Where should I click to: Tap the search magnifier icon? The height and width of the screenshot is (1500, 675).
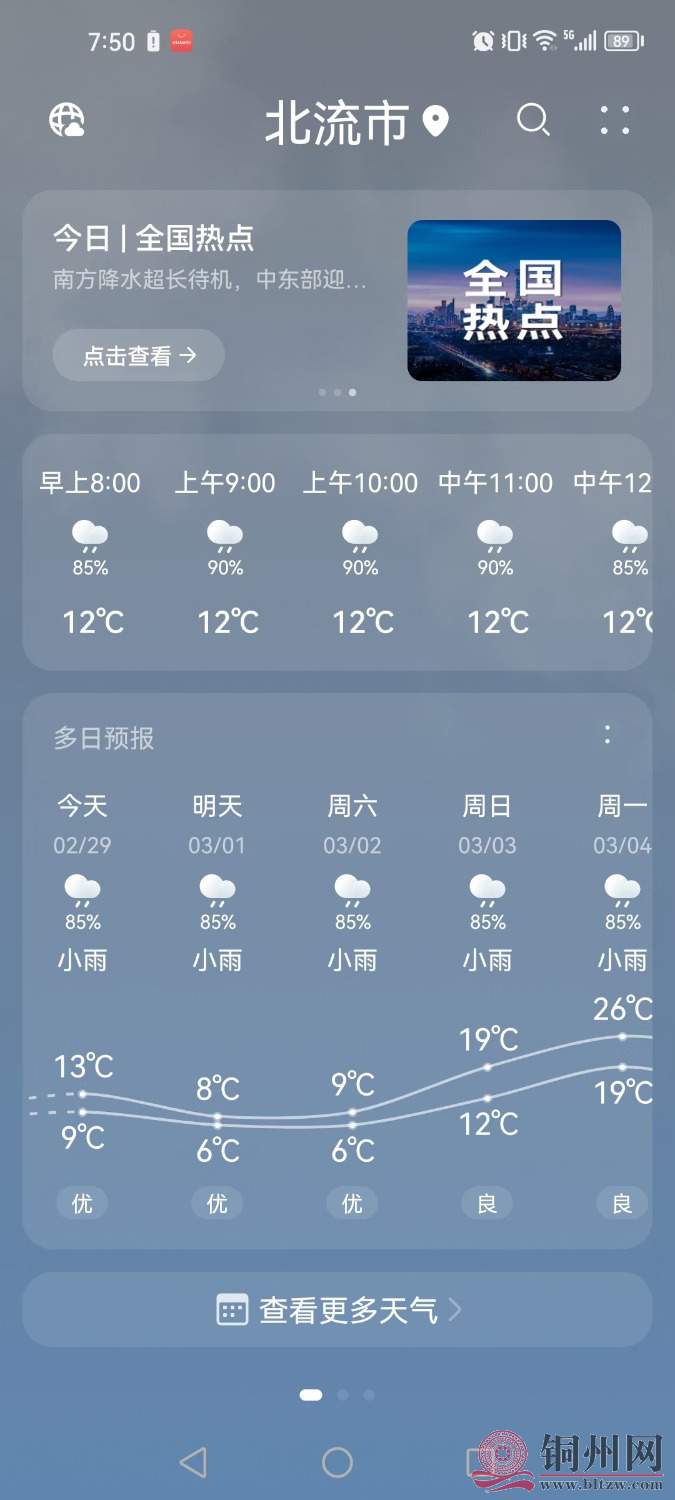[532, 121]
